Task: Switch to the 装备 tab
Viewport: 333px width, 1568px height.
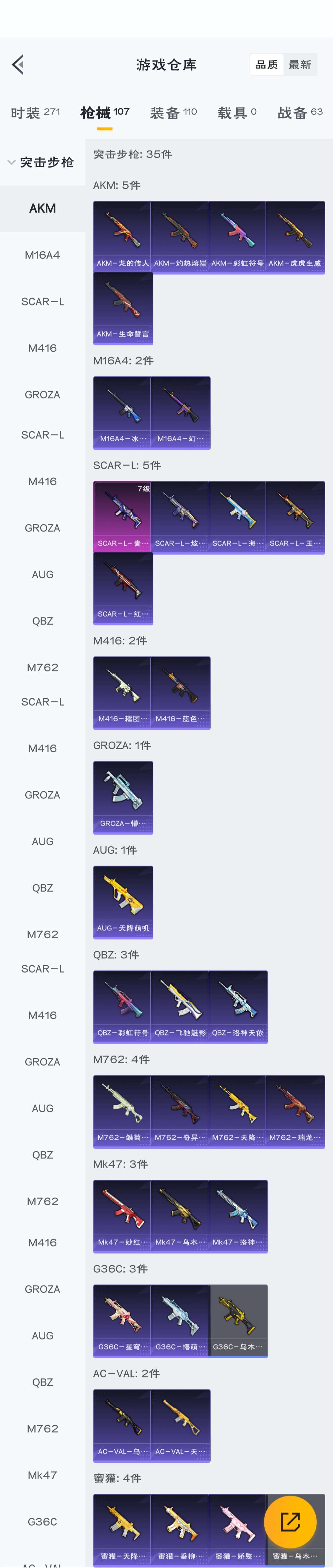Action: click(x=173, y=113)
